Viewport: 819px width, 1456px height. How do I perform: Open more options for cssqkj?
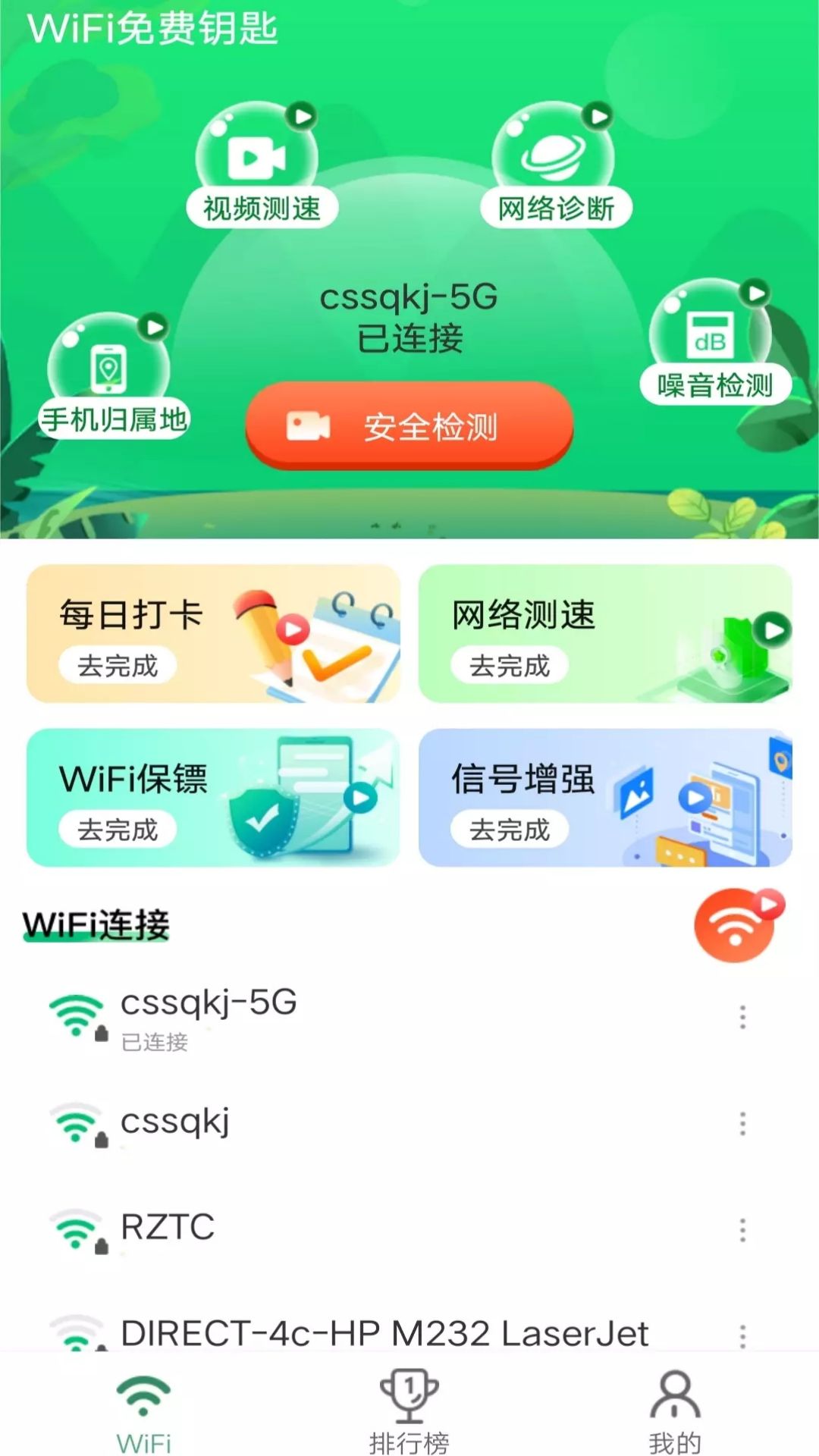pos(742,1123)
